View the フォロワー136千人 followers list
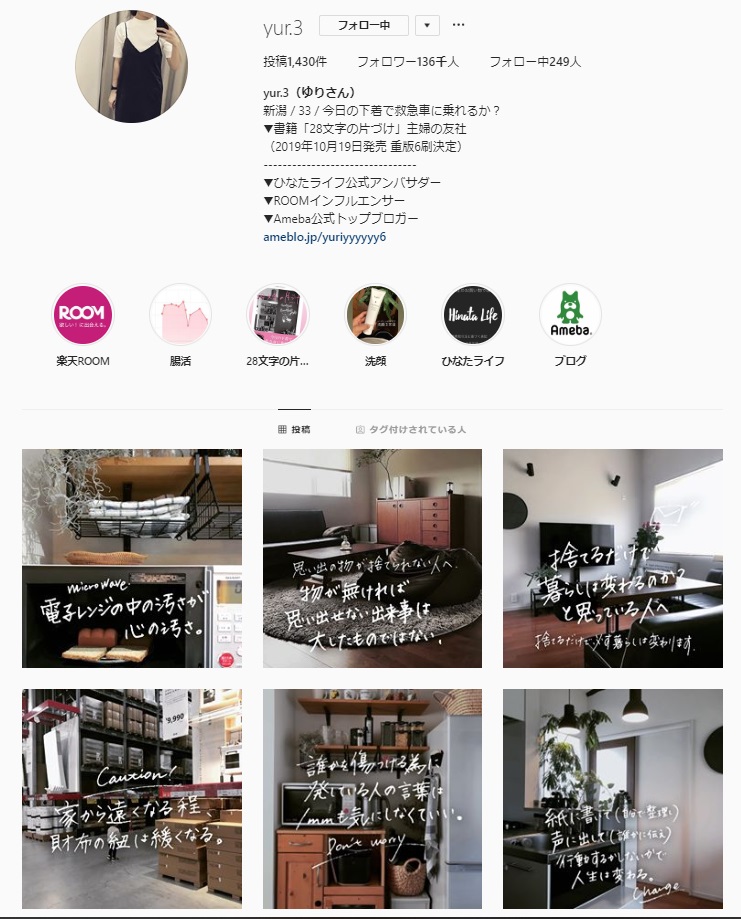741x919 pixels. [407, 62]
